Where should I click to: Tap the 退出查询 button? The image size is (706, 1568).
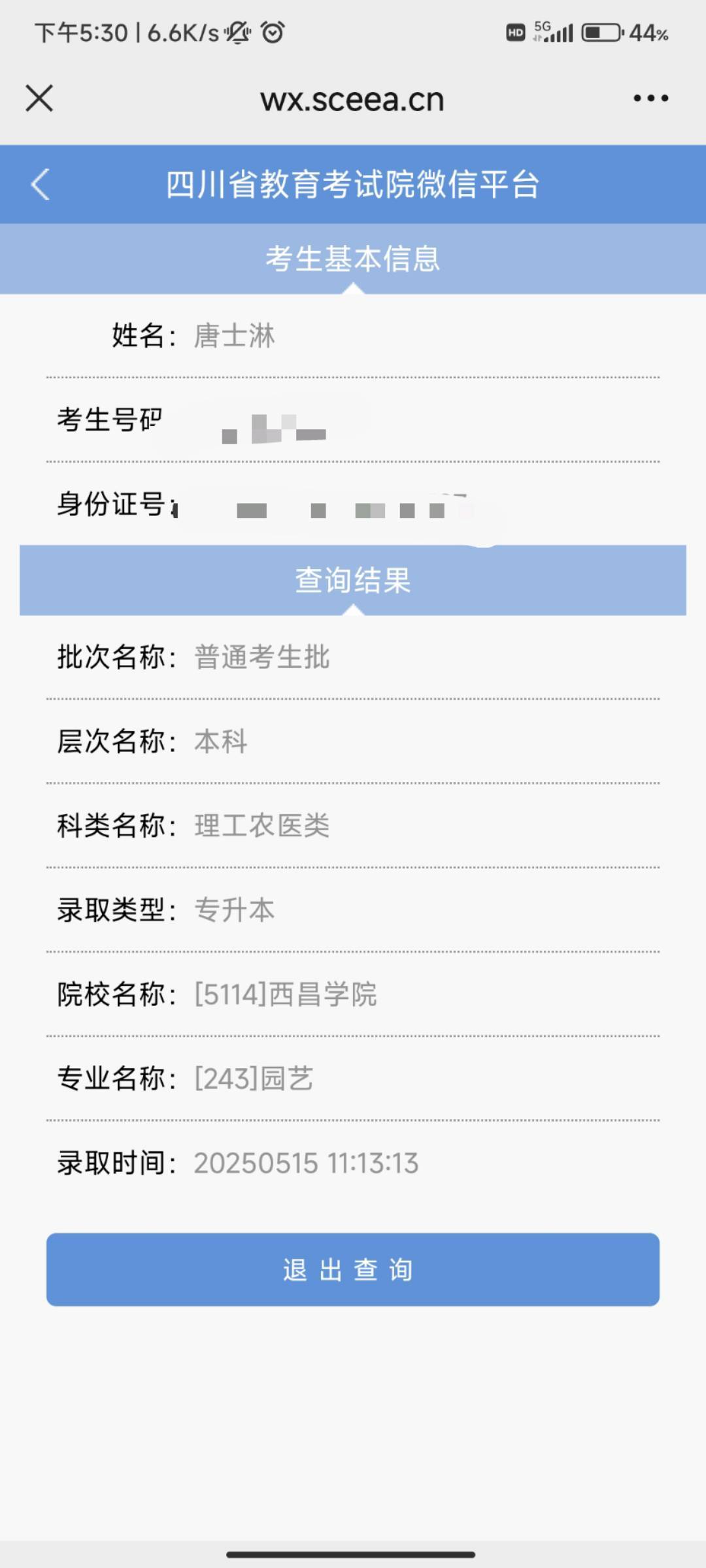pos(353,1269)
